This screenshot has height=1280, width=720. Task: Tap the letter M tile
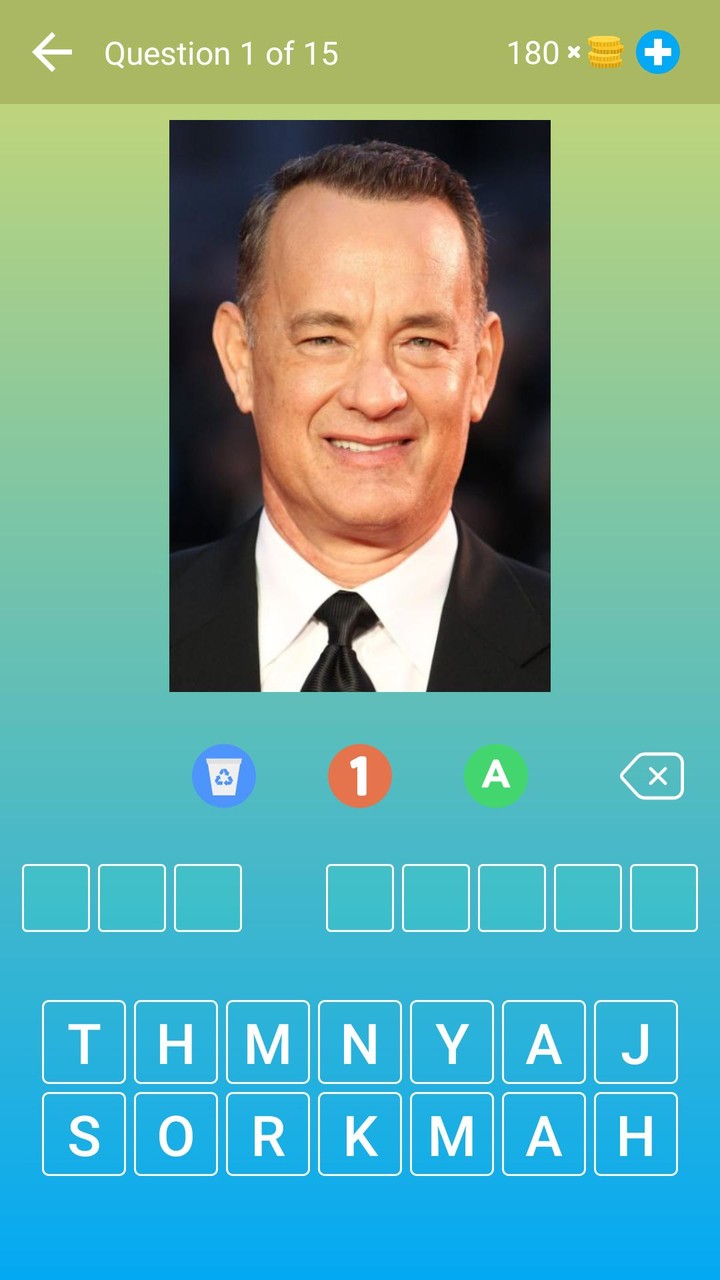point(268,1043)
